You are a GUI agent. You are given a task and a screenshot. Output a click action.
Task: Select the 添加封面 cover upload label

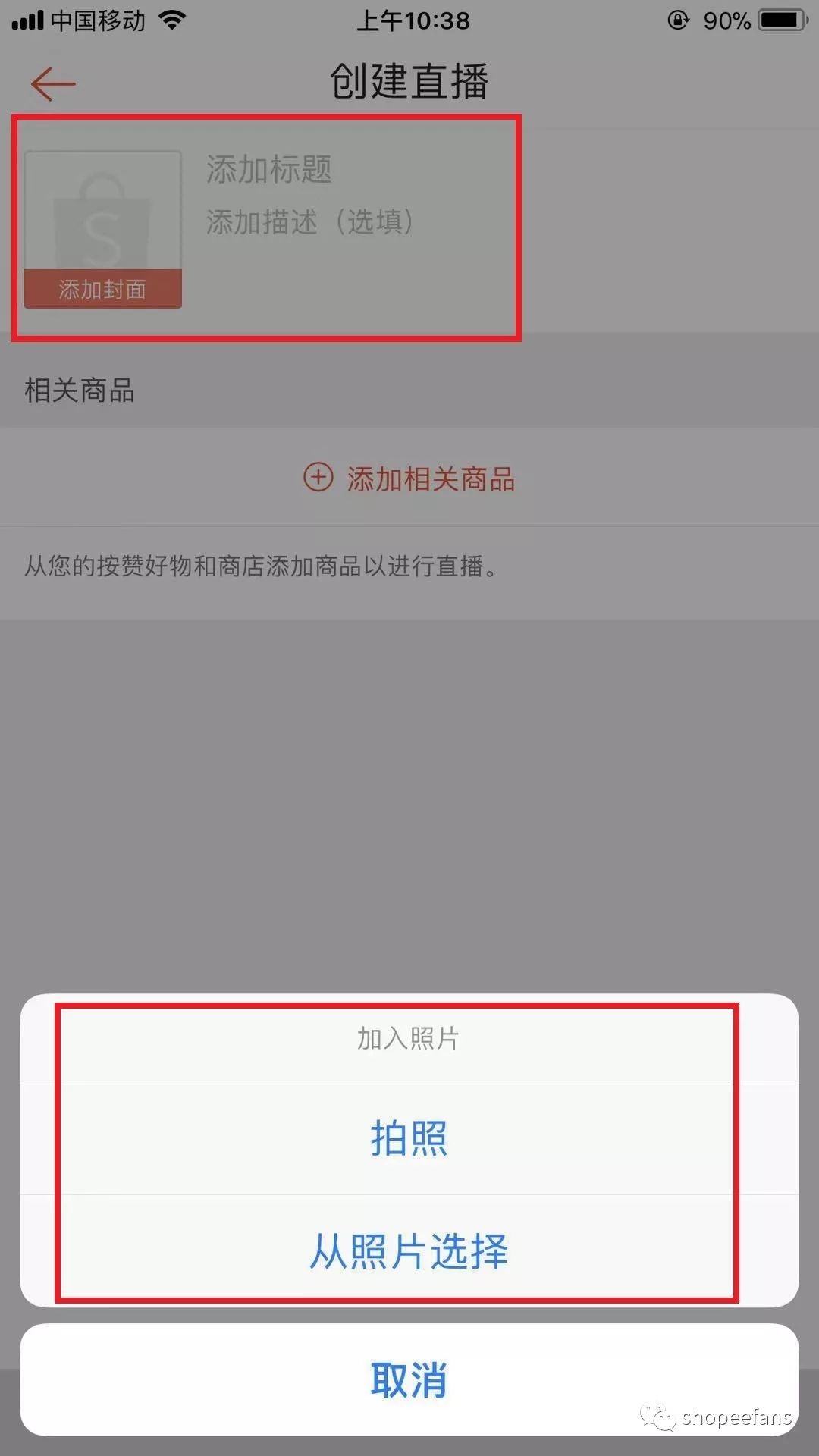(102, 289)
